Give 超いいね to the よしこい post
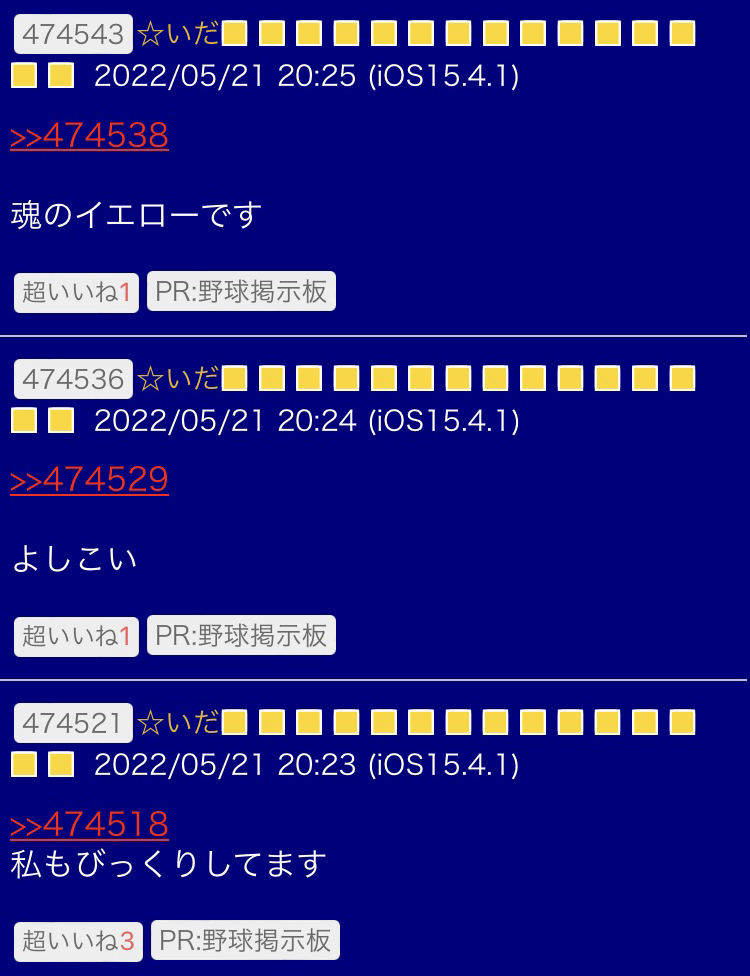The image size is (750, 976). pos(76,636)
